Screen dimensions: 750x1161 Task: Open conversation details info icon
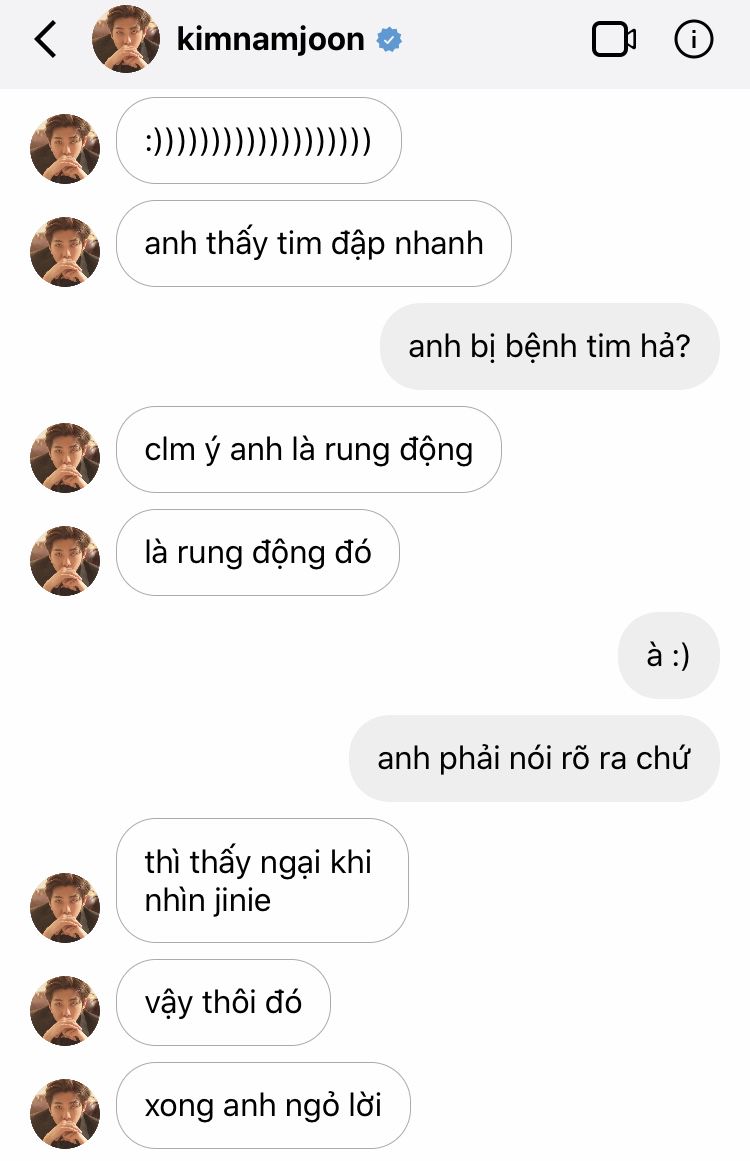pyautogui.click(x=694, y=40)
